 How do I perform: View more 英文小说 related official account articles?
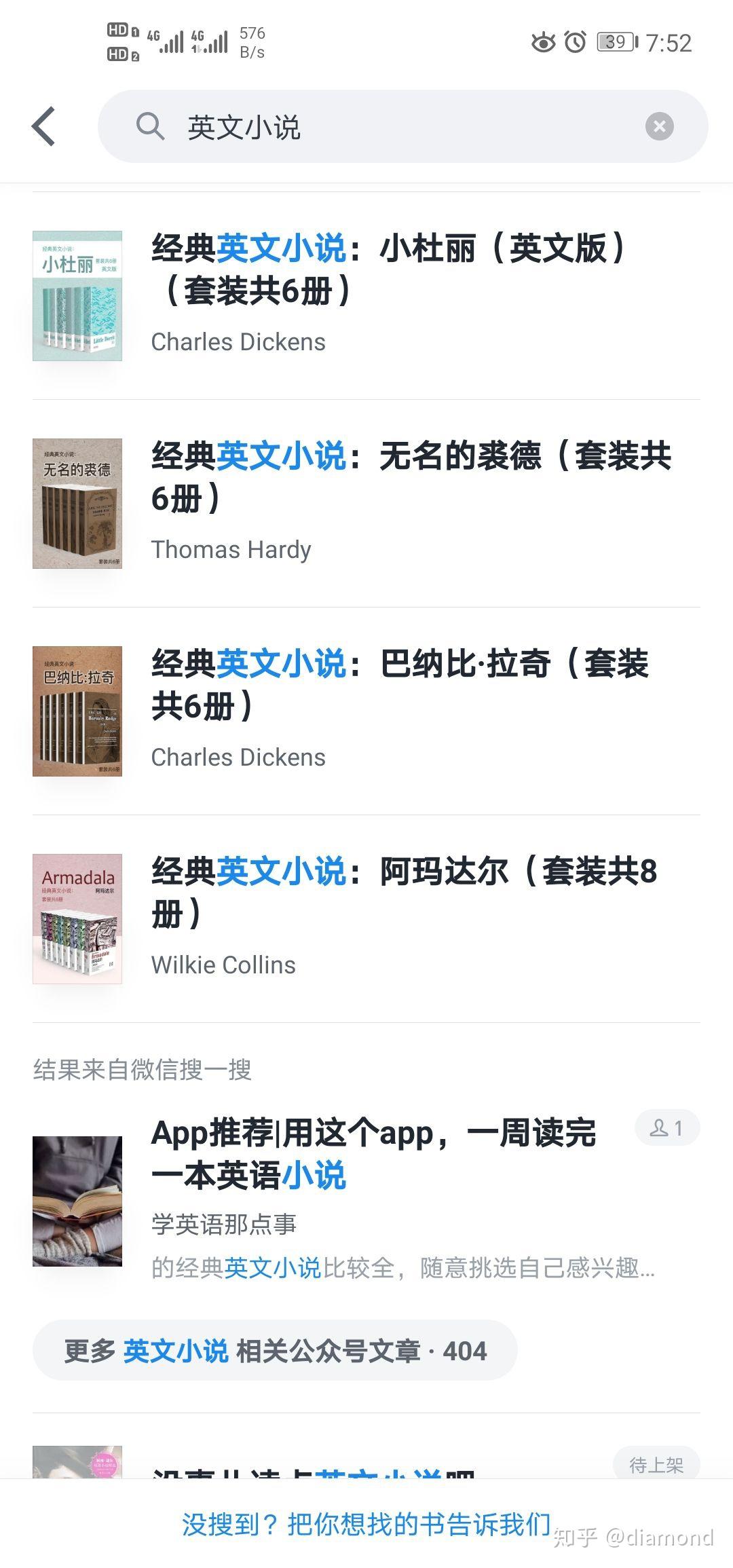275,1351
